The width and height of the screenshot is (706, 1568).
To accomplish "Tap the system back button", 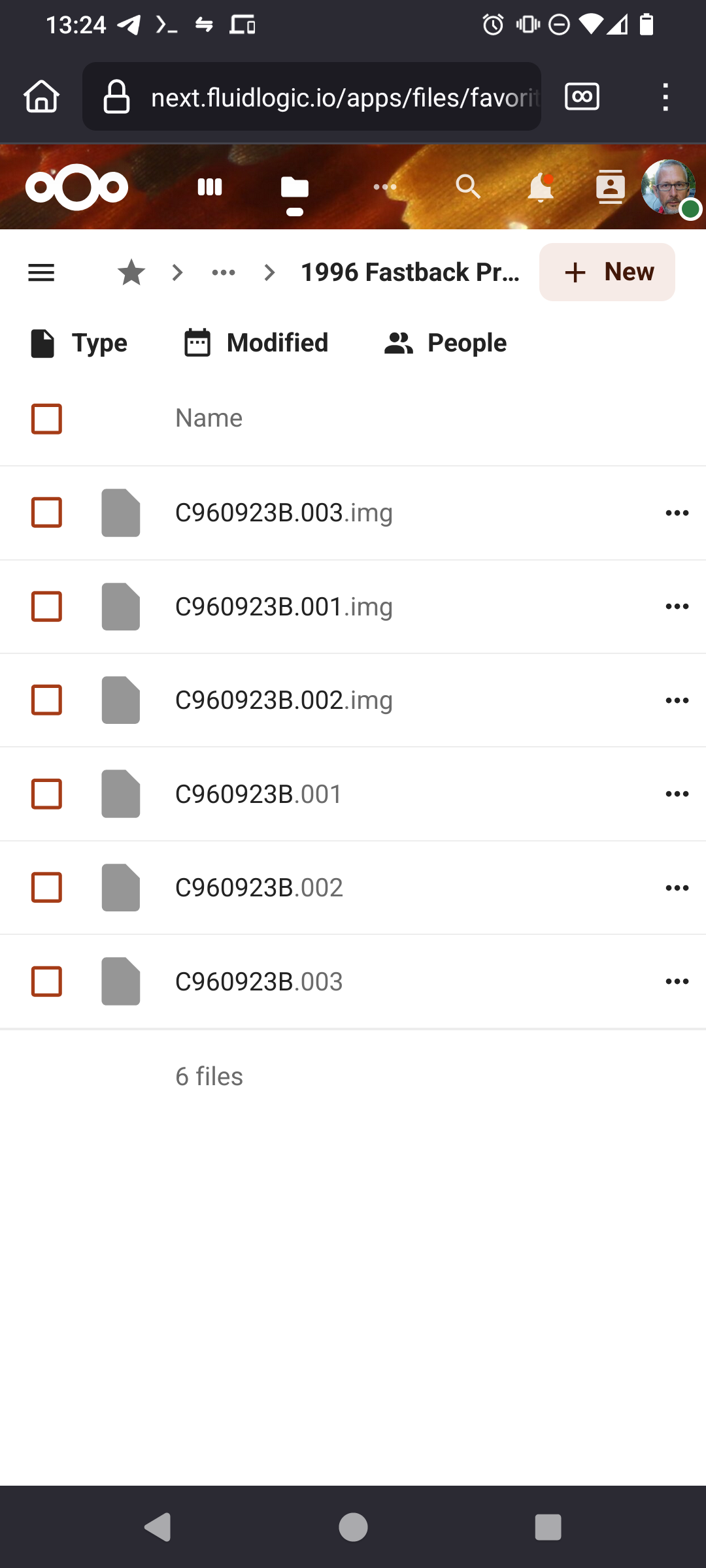I will coord(158,1527).
